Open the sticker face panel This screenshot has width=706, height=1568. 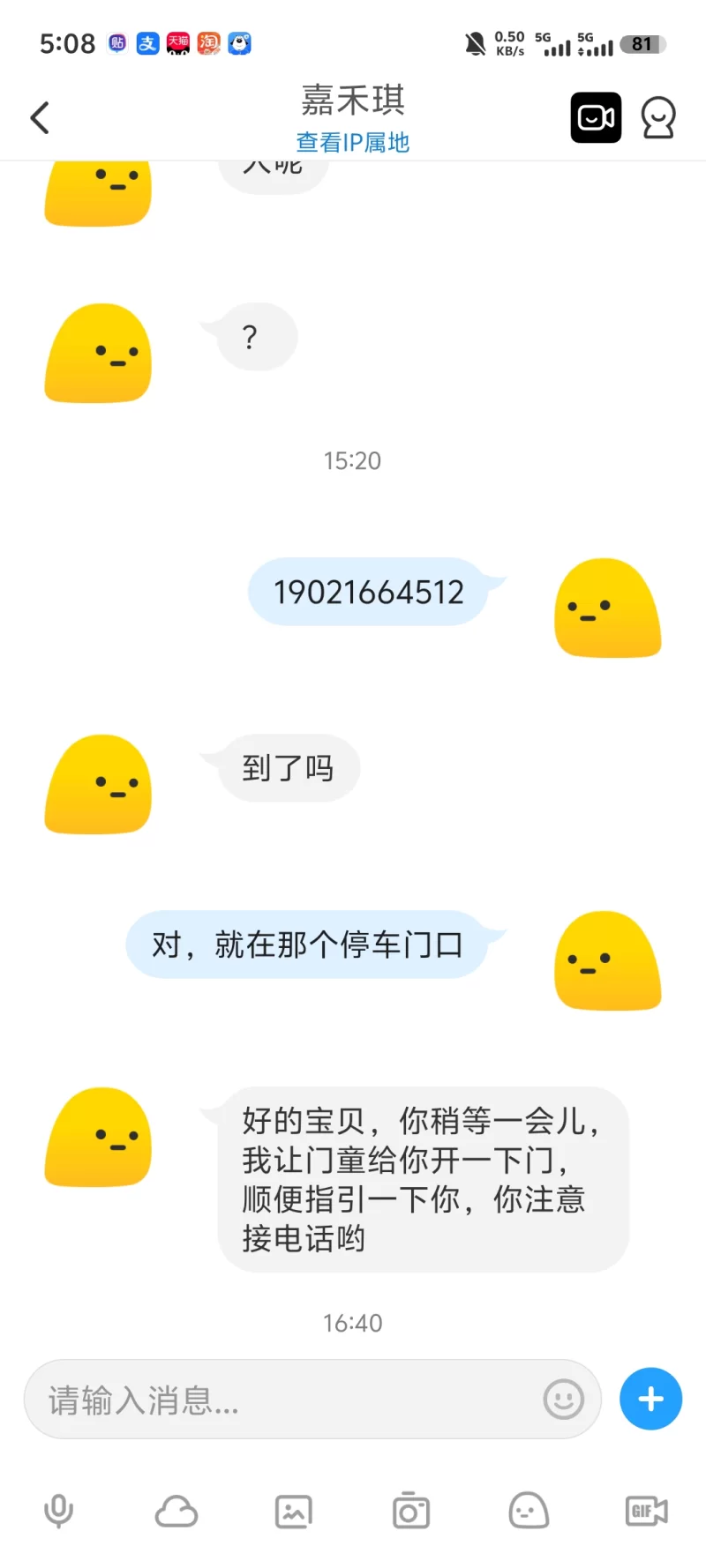coord(529,1512)
